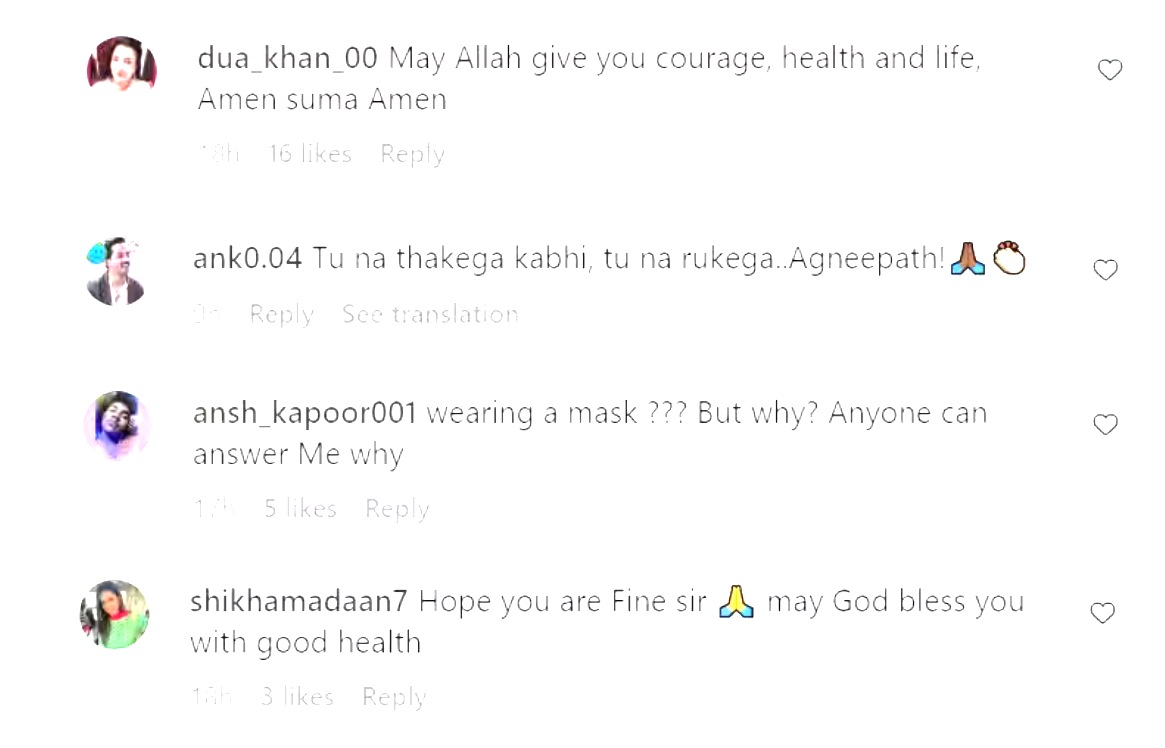View the 16 likes on dua_khan_00's comment
Screen dimensions: 1165x748
tap(310, 154)
